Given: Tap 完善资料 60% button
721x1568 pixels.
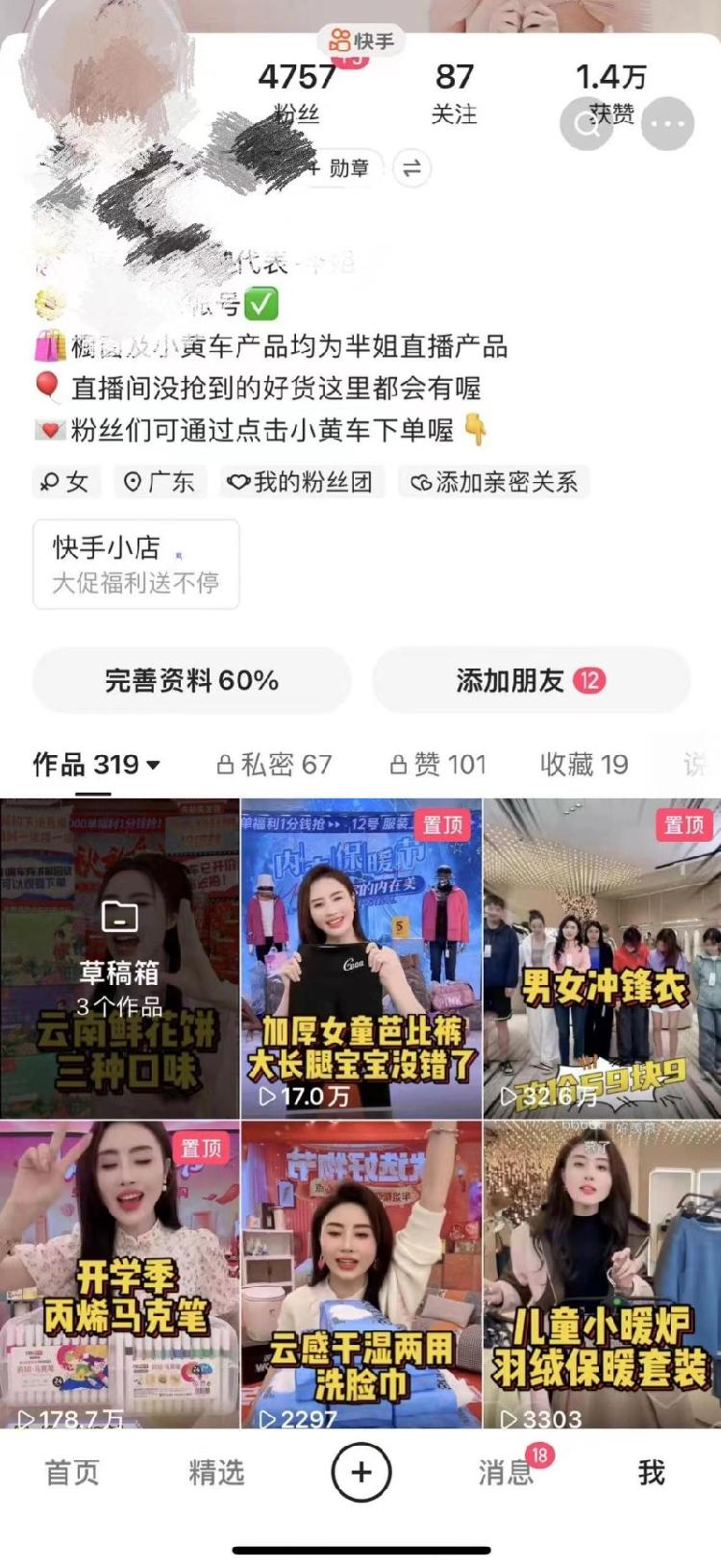Looking at the screenshot, I should (x=191, y=680).
